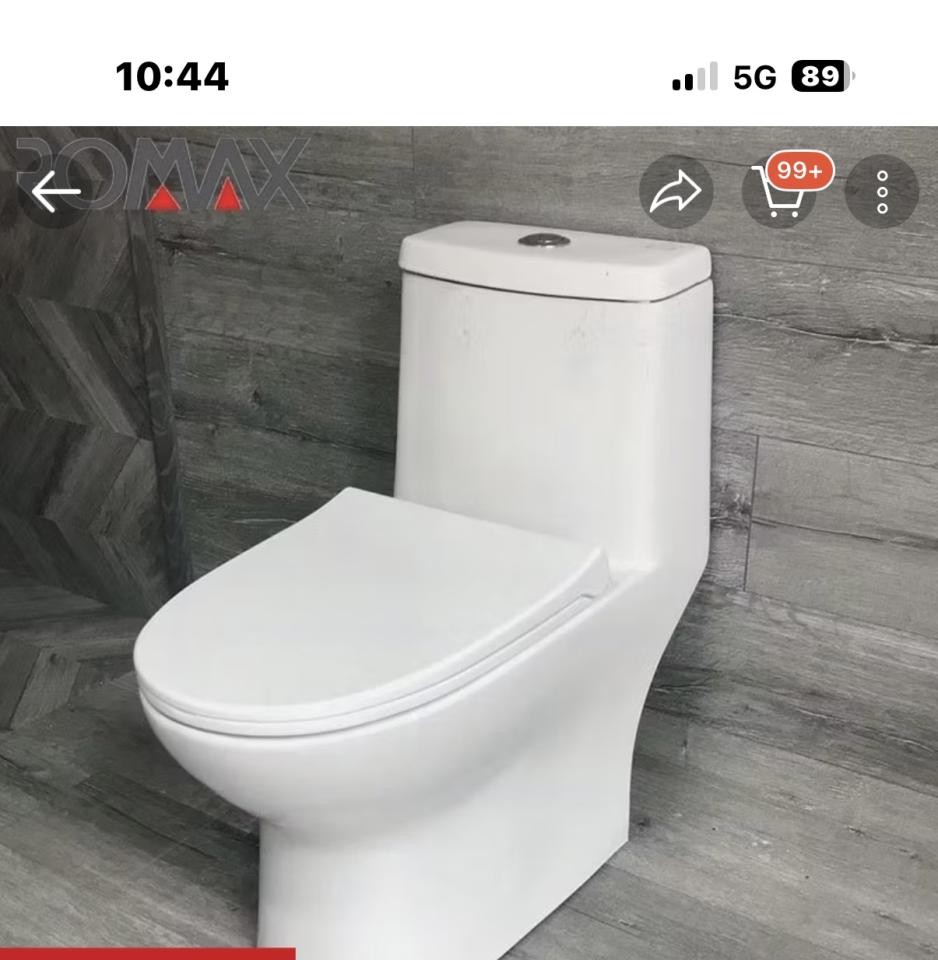
Task: Open the three-dot overflow menu
Action: (881, 192)
